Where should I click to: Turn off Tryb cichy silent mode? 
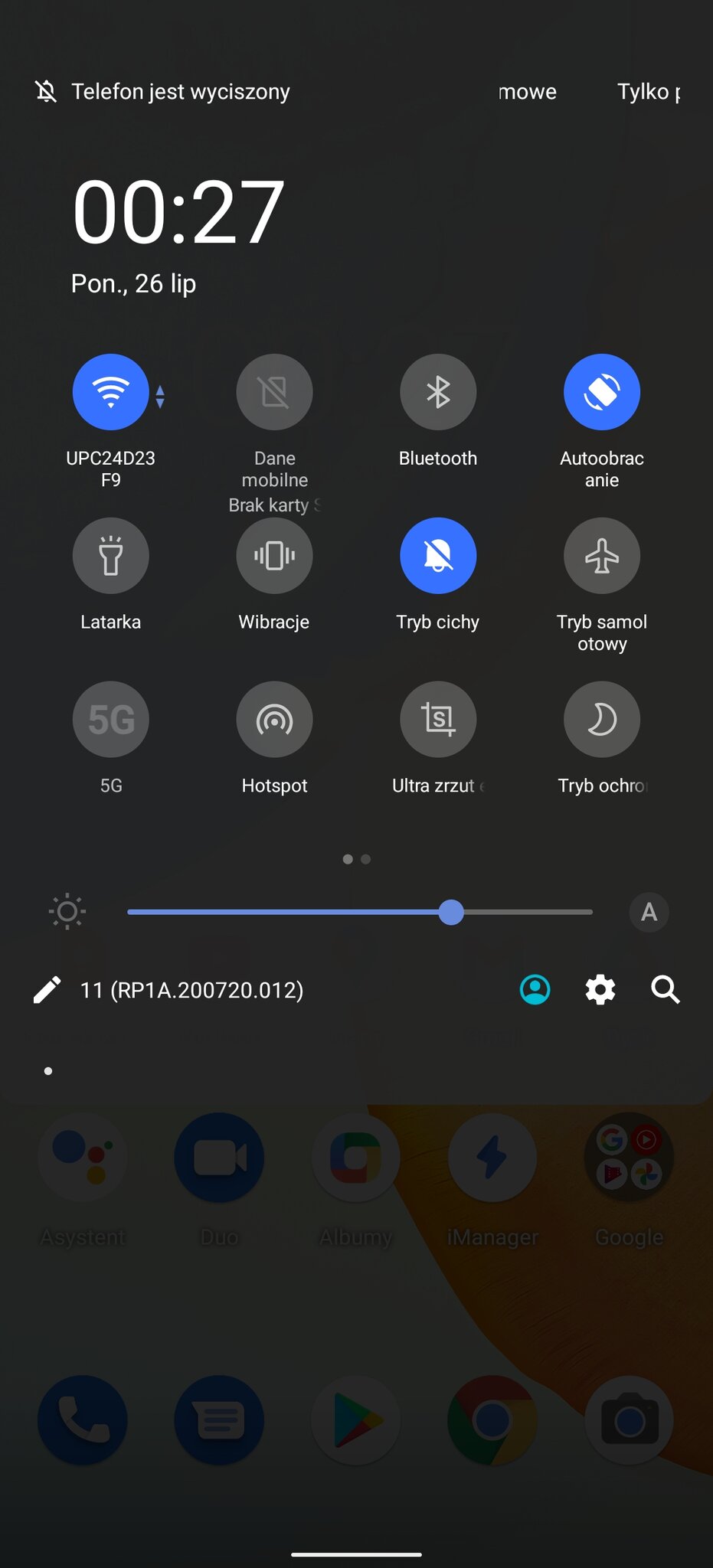(438, 556)
